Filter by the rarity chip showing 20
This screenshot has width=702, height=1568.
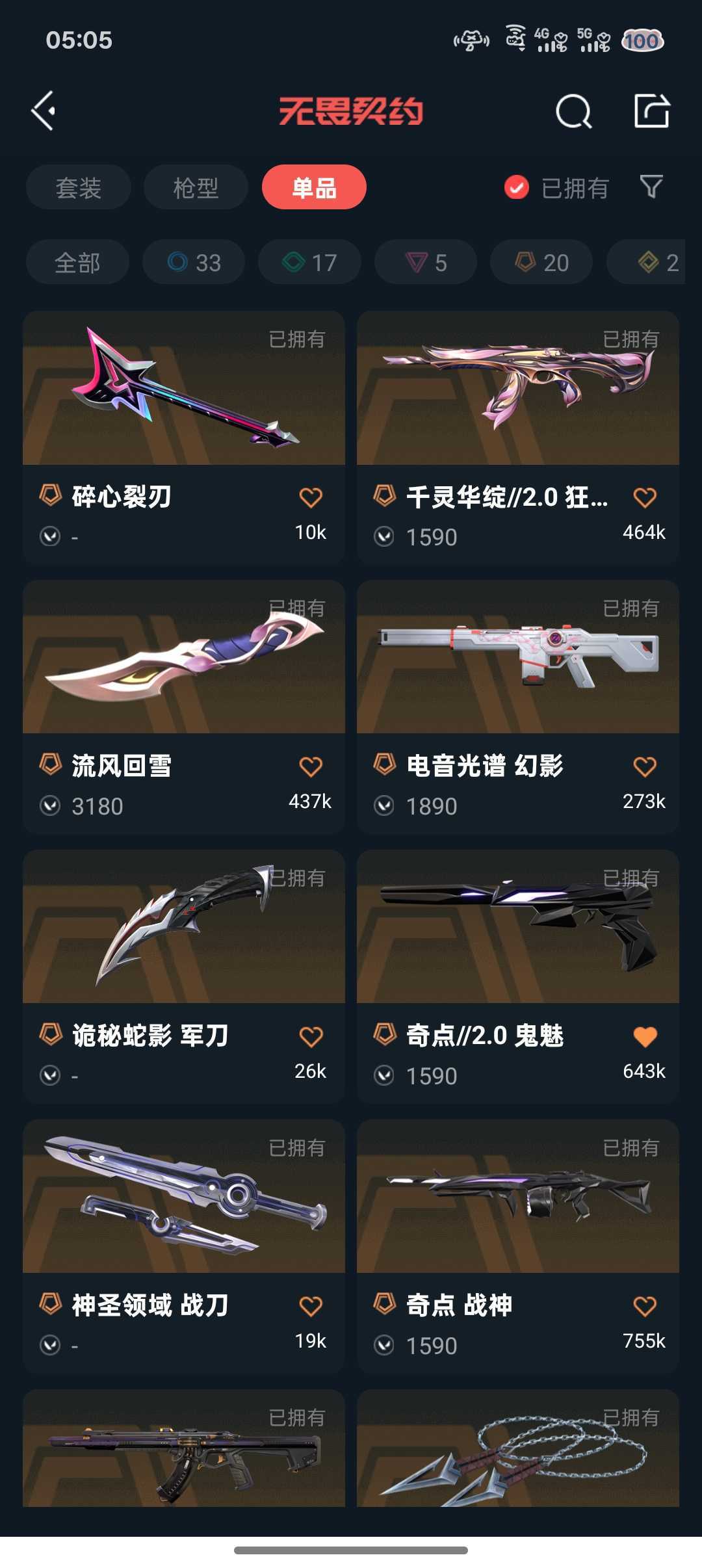pos(541,263)
